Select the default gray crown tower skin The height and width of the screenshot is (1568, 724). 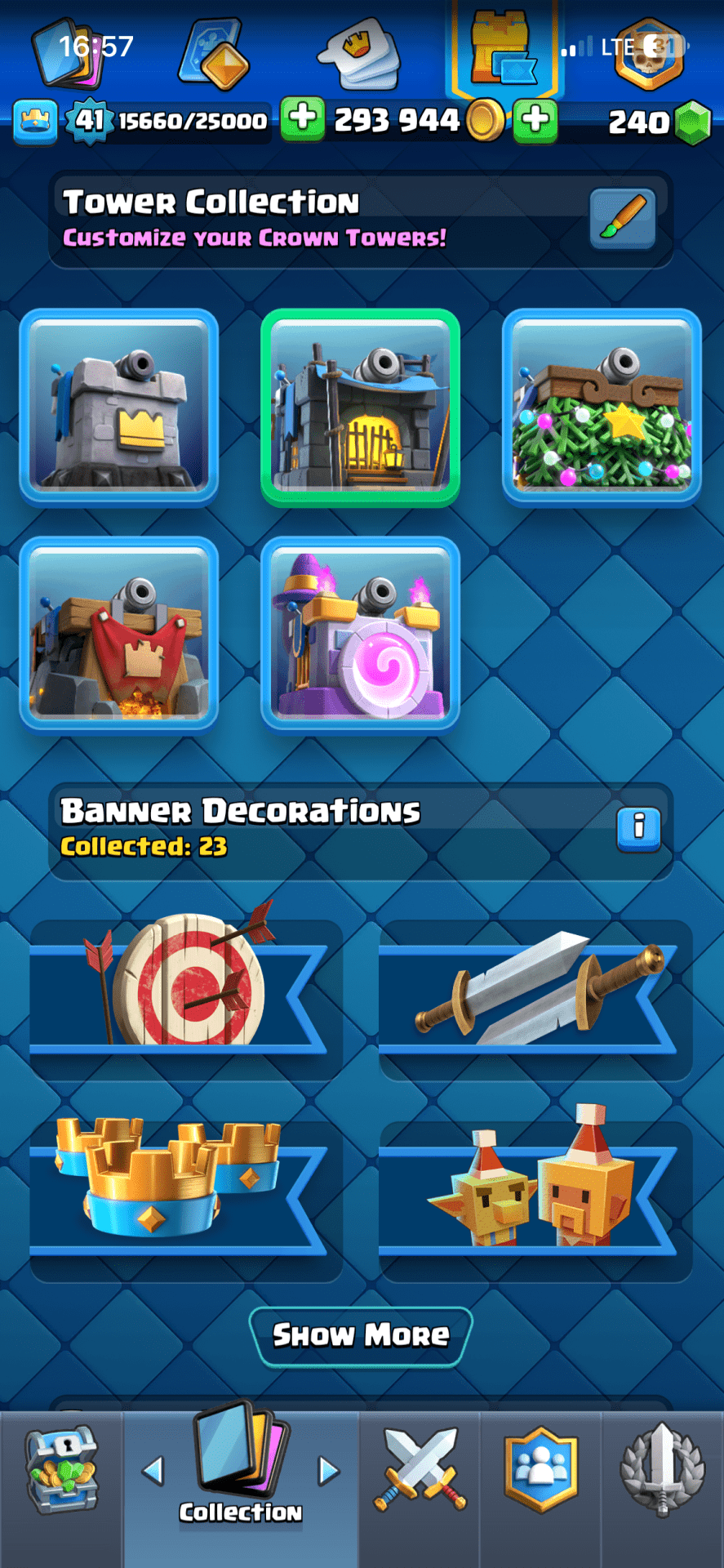119,407
